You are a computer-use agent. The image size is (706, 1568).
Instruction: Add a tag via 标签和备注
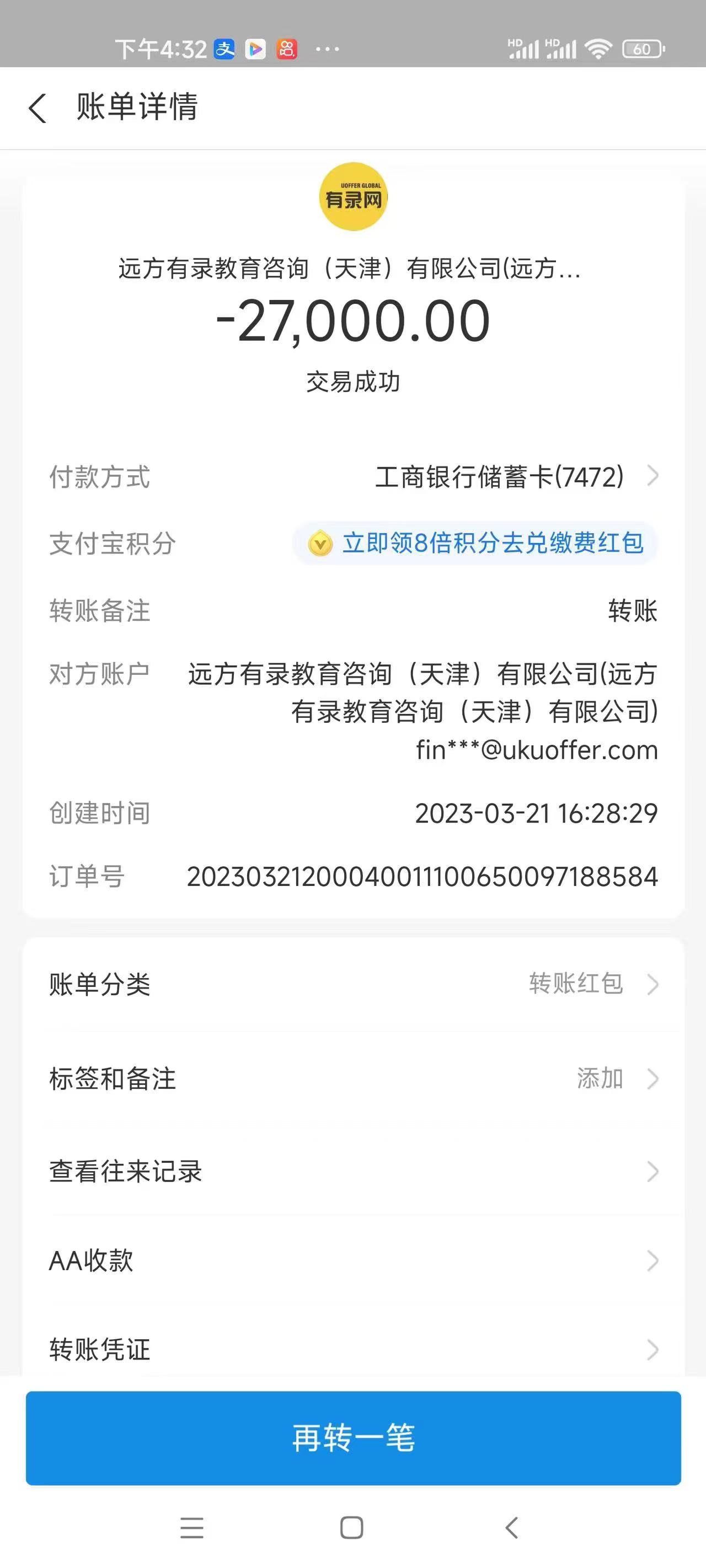pyautogui.click(x=354, y=1078)
